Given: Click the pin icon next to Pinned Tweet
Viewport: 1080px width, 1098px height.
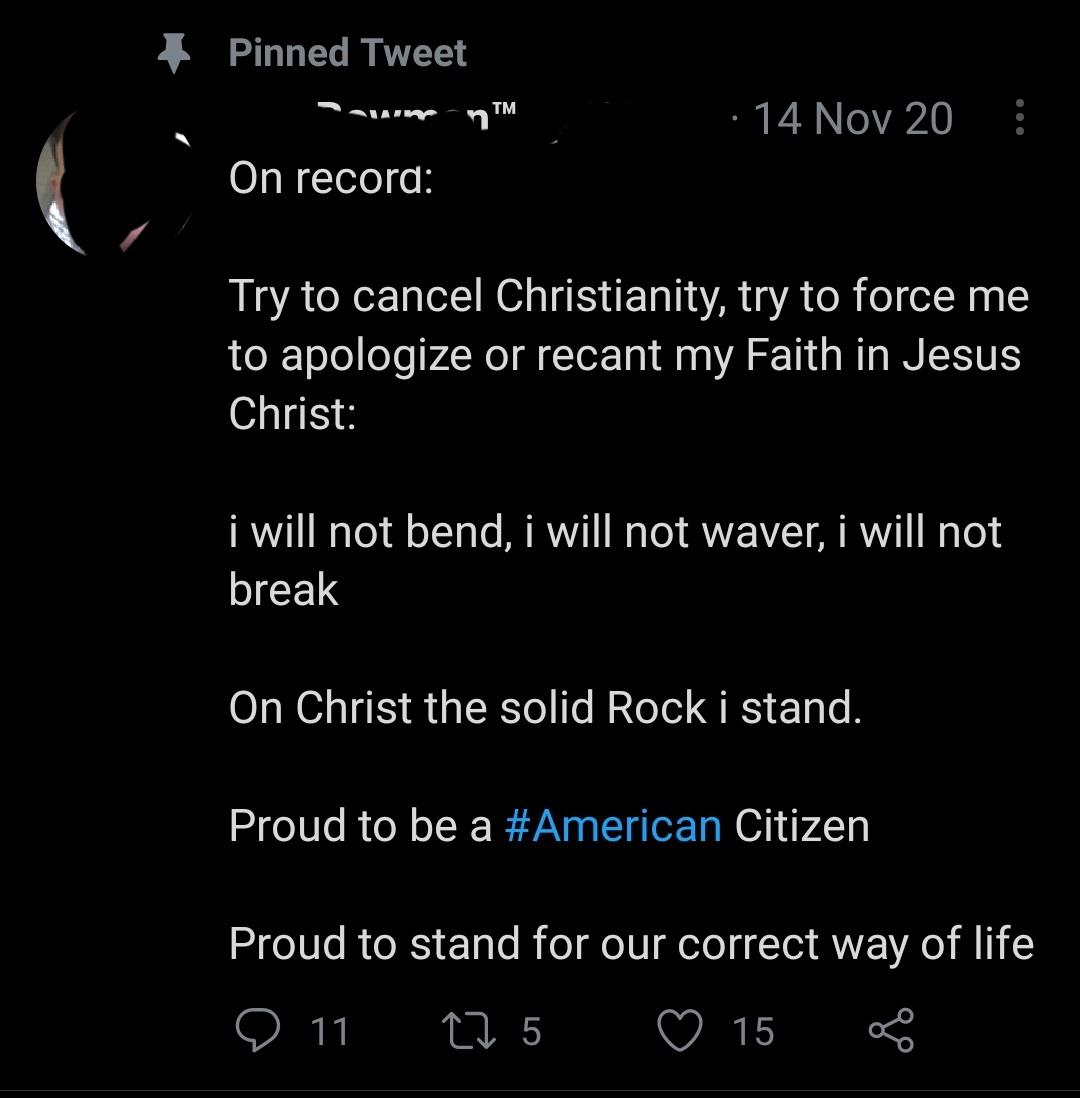Looking at the screenshot, I should 176,52.
